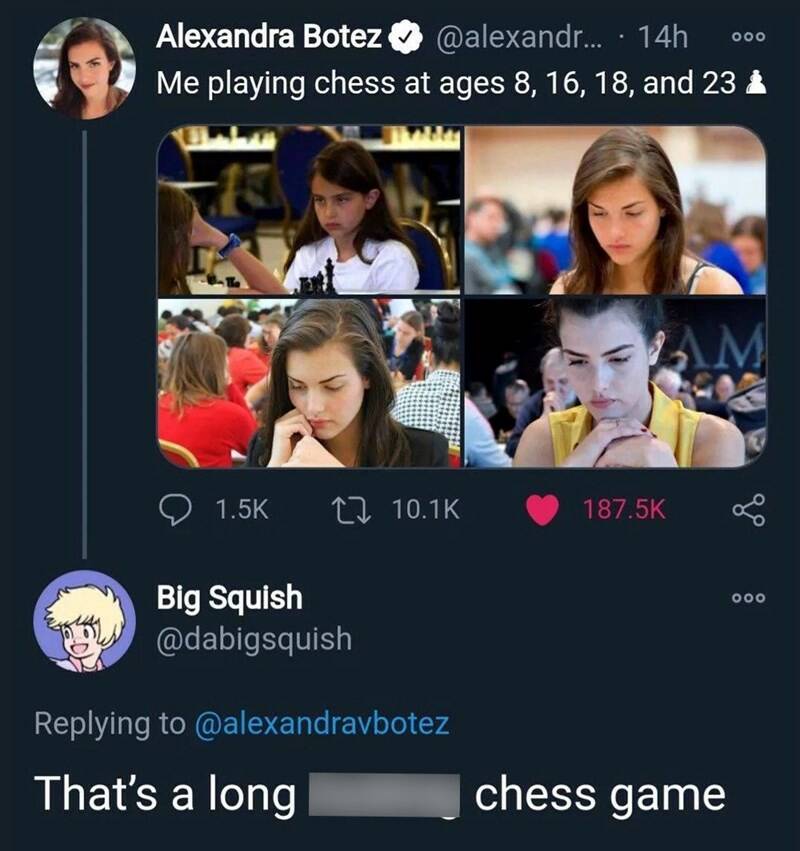Enlarge the bottom-left photo with red shirts

tap(309, 382)
